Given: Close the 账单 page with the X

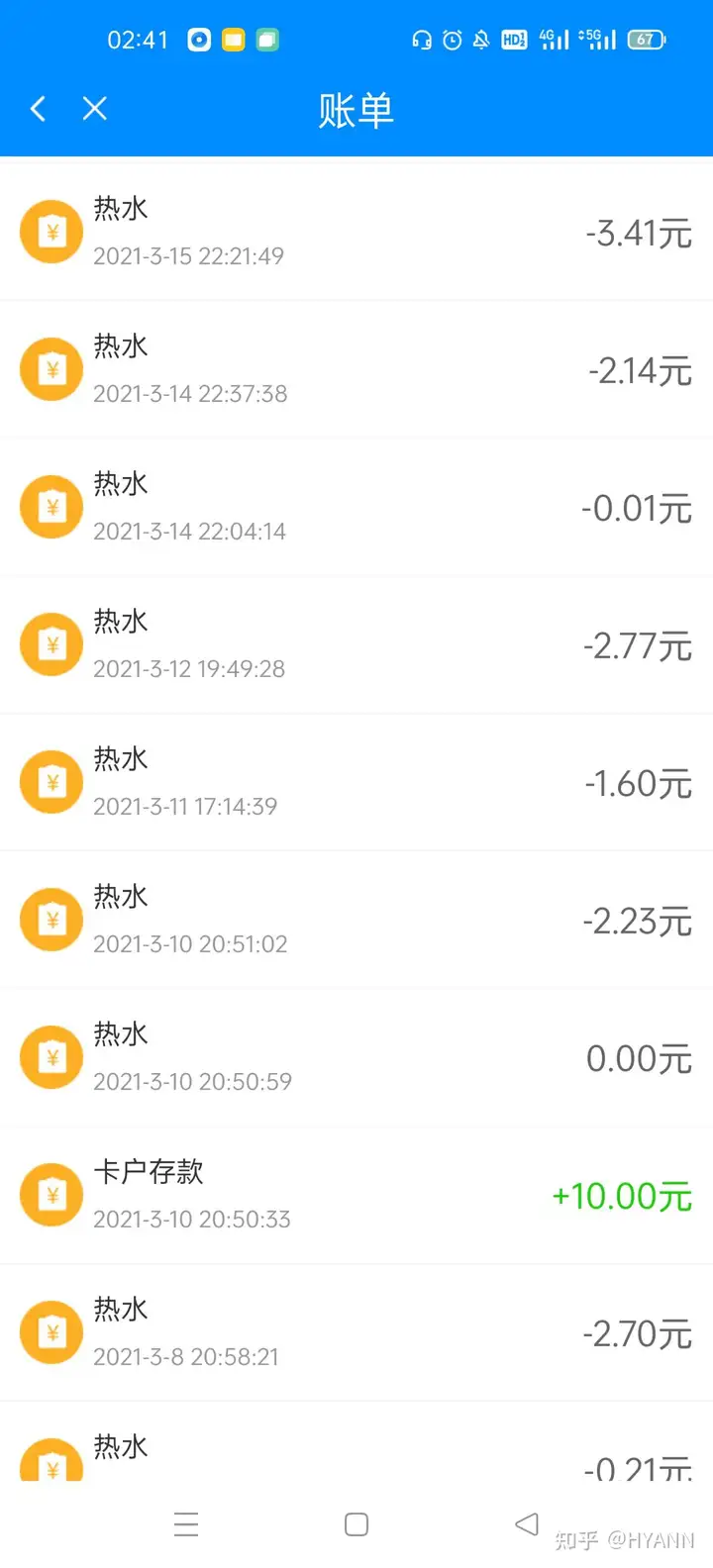Looking at the screenshot, I should pos(95,109).
